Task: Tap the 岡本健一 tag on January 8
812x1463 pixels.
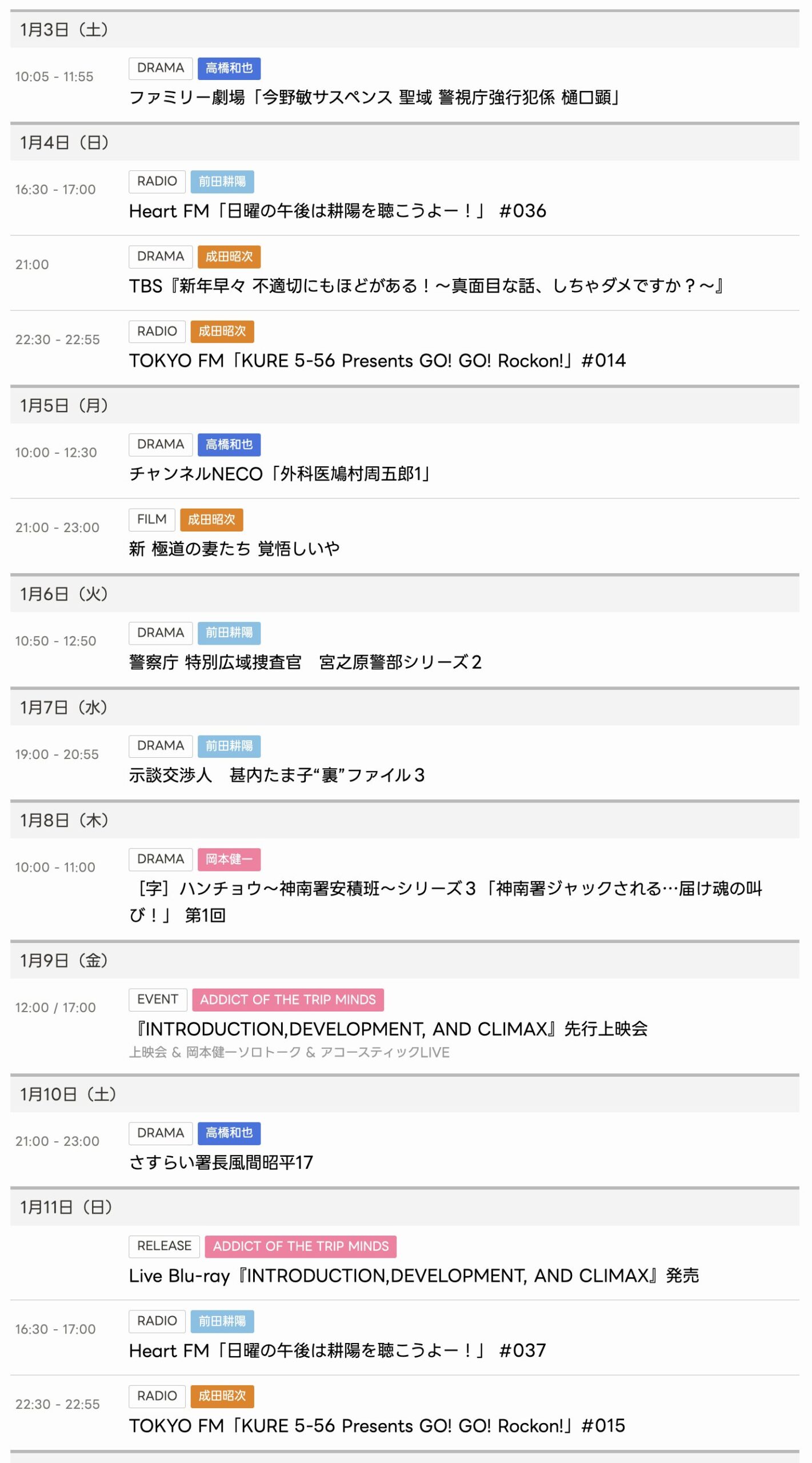Action: 229,859
